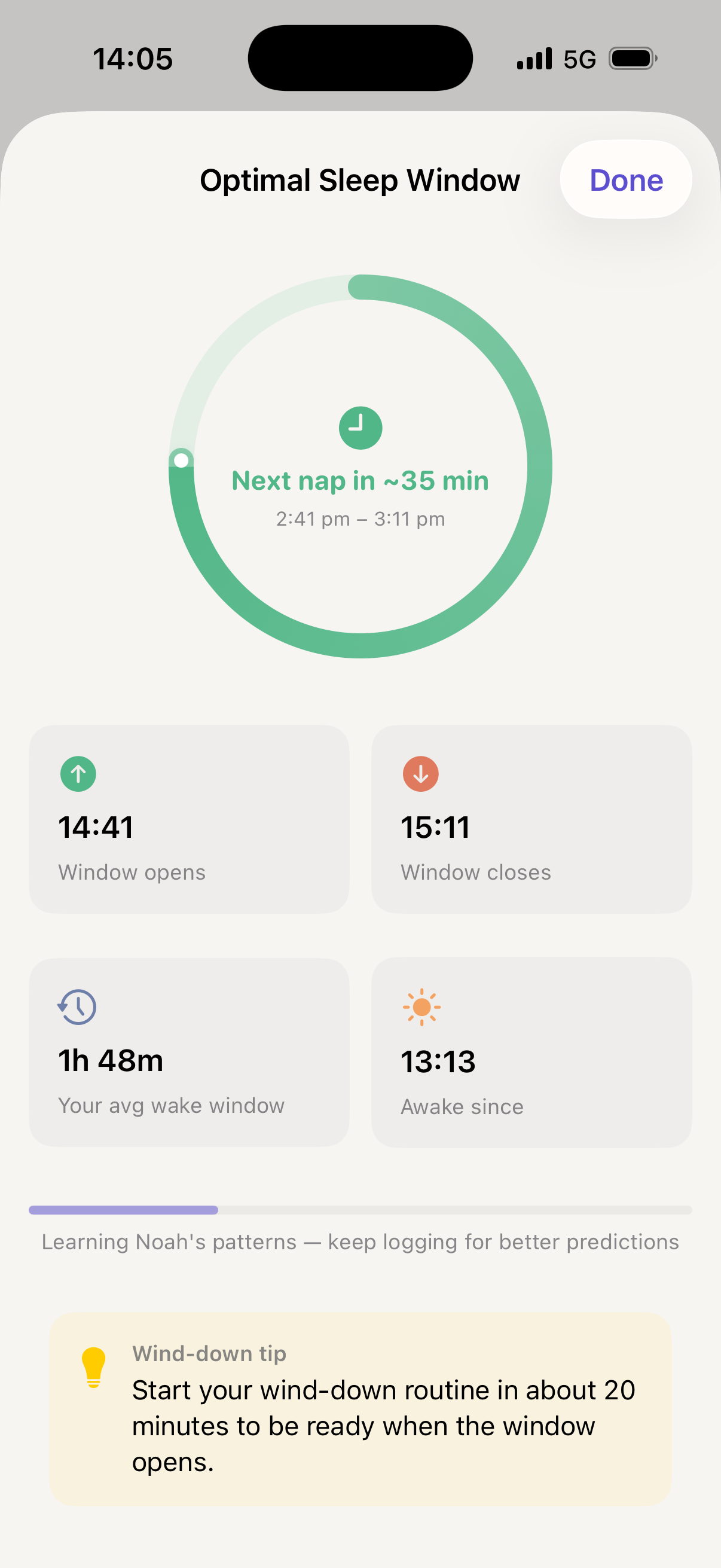Viewport: 721px width, 1568px height.
Task: Click the wake window history clock icon
Action: click(76, 1008)
